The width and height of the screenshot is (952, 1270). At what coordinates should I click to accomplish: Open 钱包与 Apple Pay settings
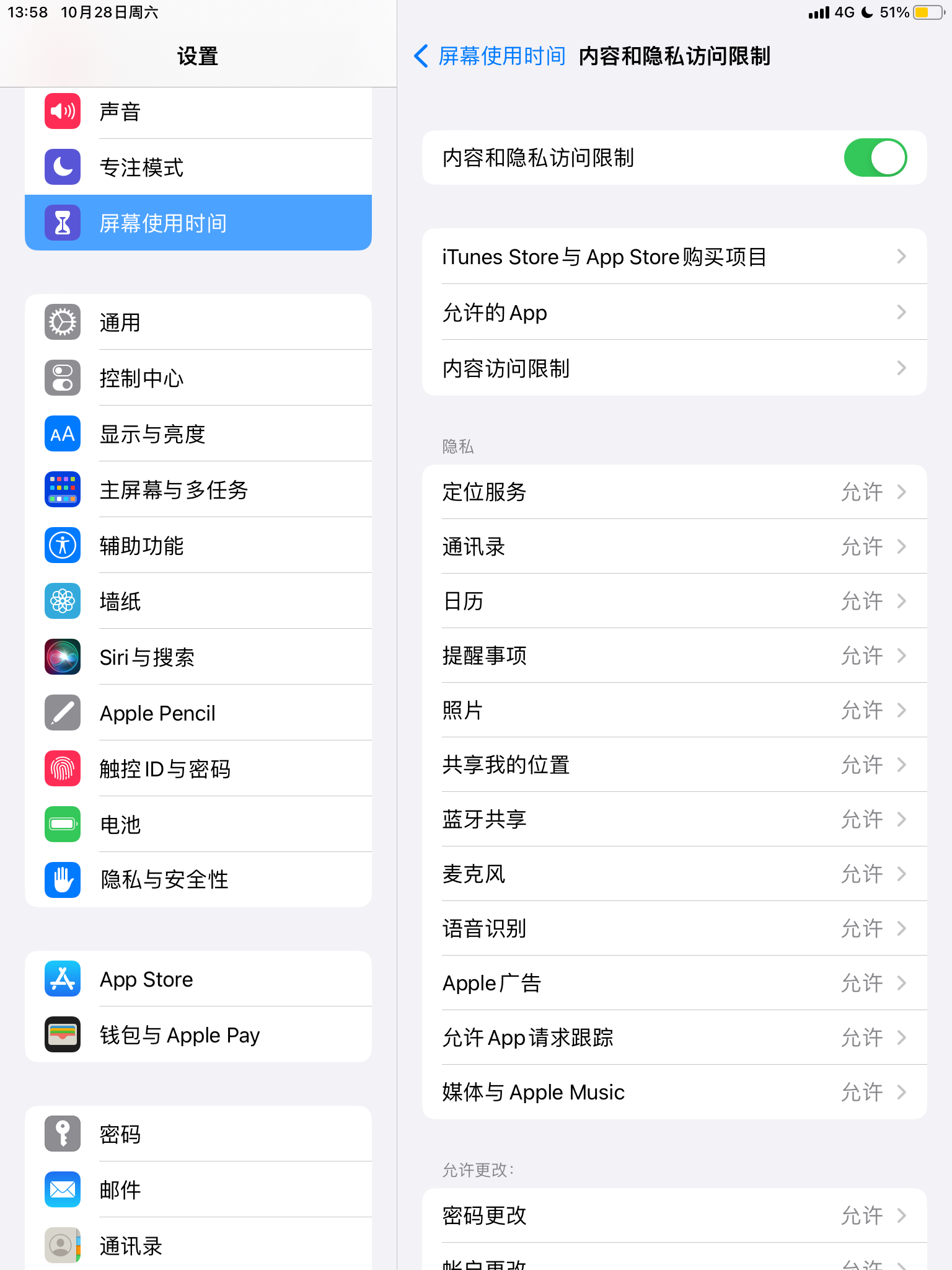198,1035
